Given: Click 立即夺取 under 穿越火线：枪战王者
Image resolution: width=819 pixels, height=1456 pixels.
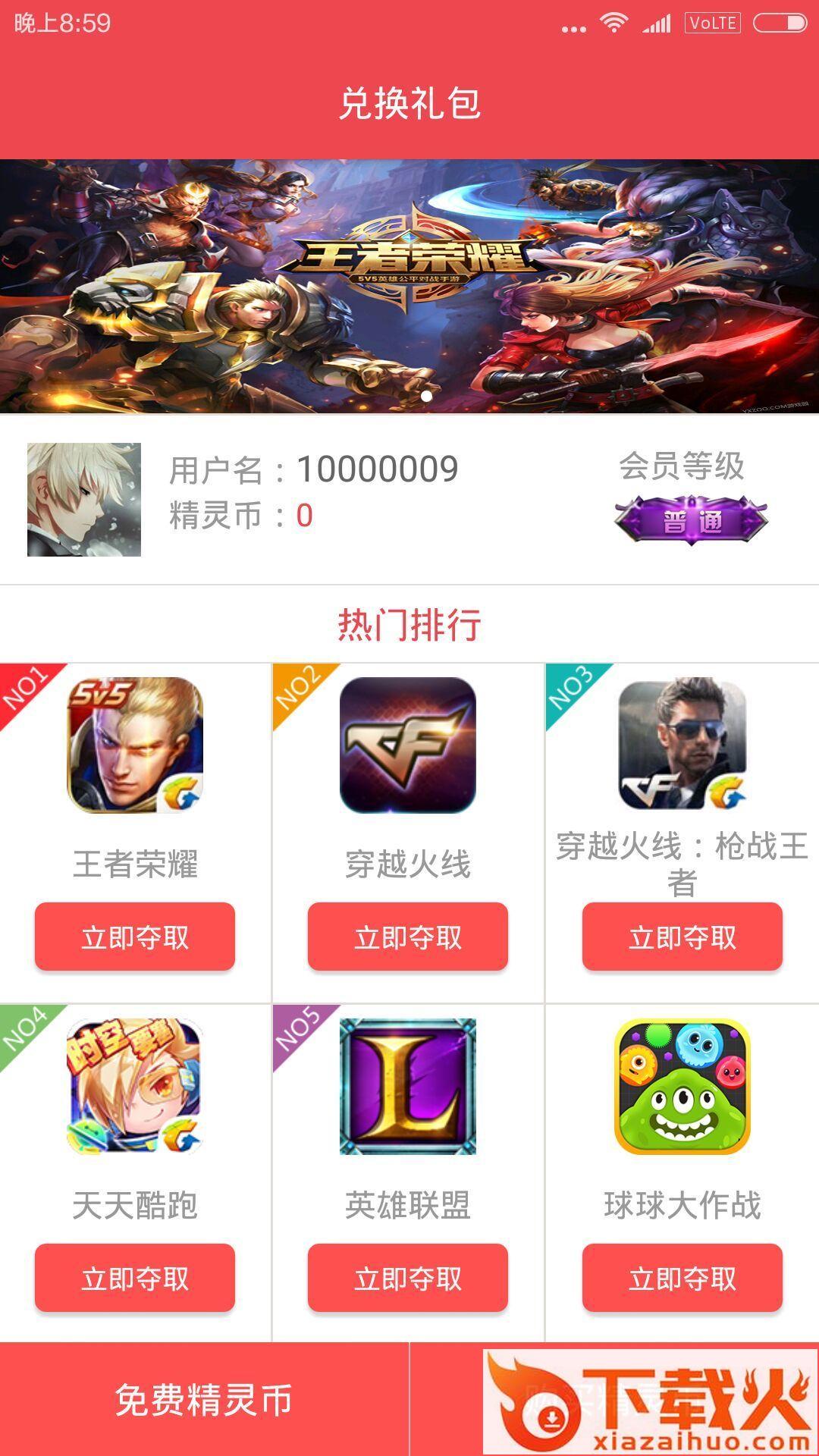Looking at the screenshot, I should tap(681, 937).
